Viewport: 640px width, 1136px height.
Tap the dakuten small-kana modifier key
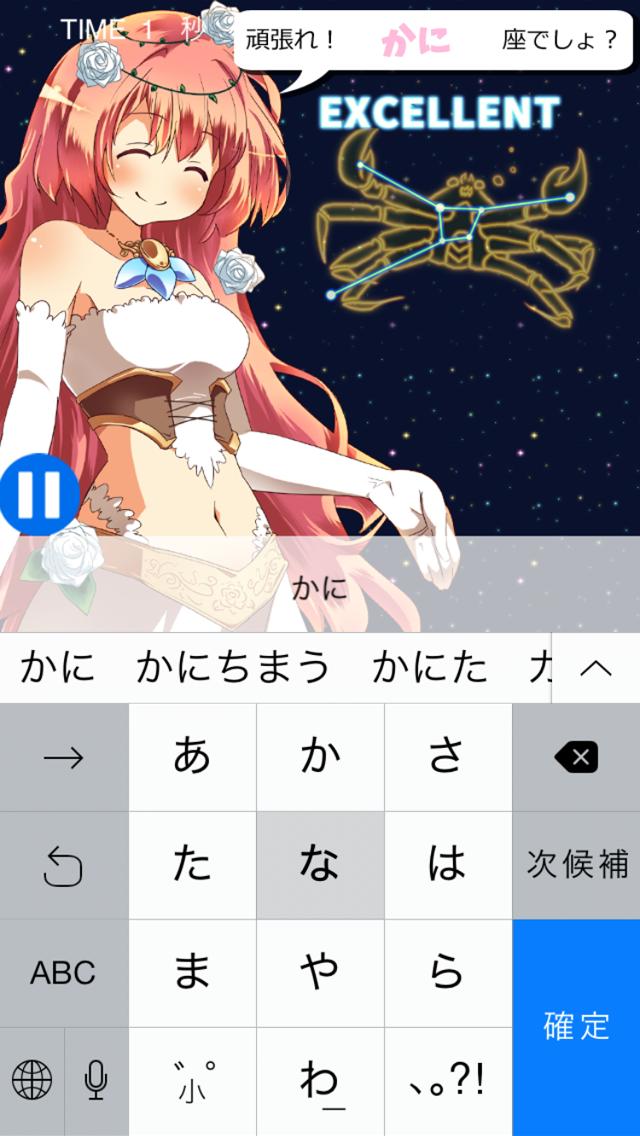(x=192, y=1081)
